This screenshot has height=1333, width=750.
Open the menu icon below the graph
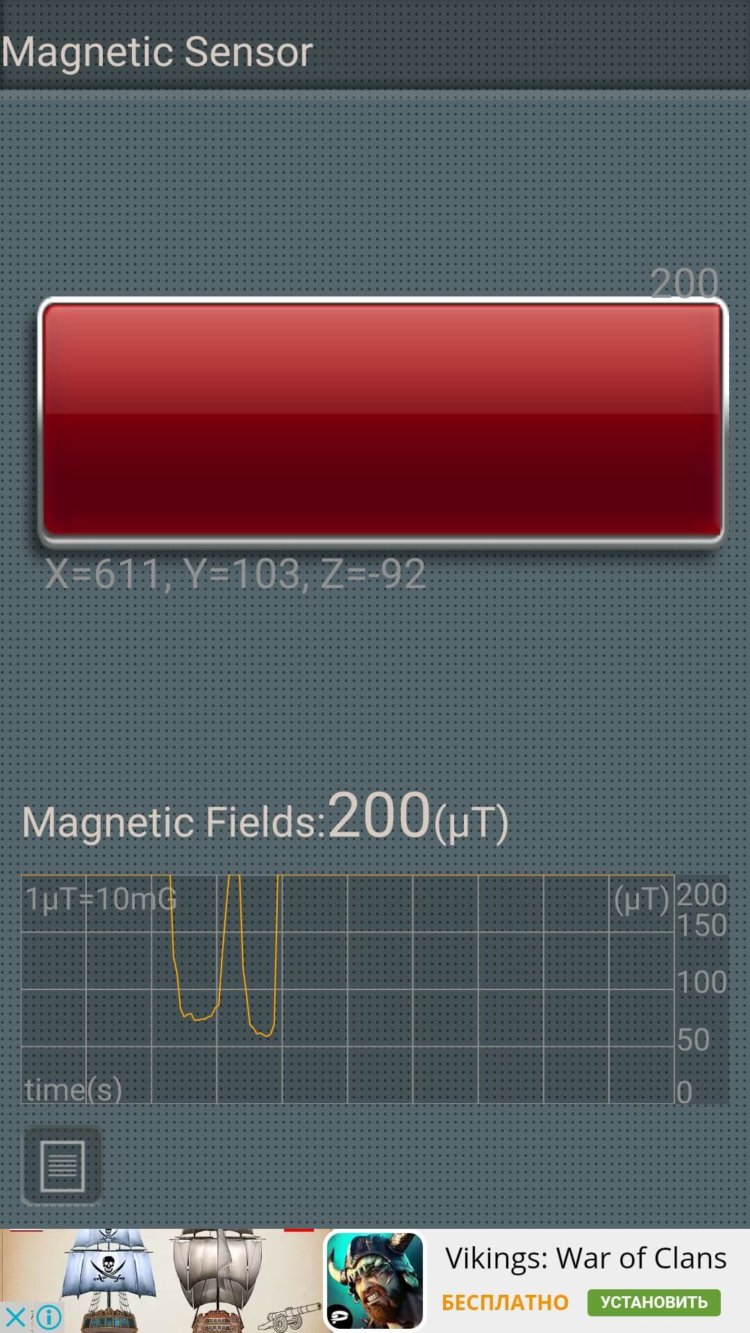[x=62, y=1165]
